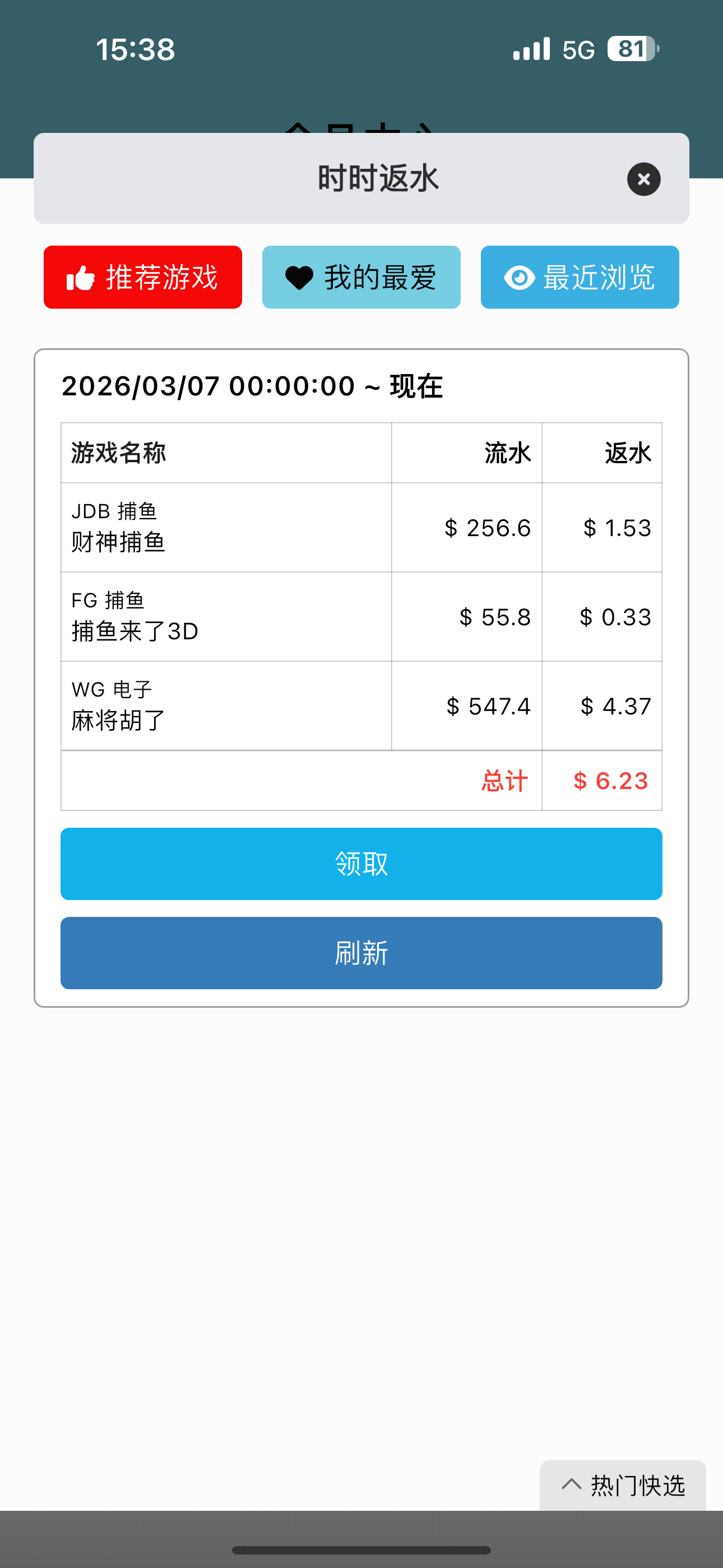
Task: Tap the 总计 total amount $6.23
Action: tap(611, 780)
